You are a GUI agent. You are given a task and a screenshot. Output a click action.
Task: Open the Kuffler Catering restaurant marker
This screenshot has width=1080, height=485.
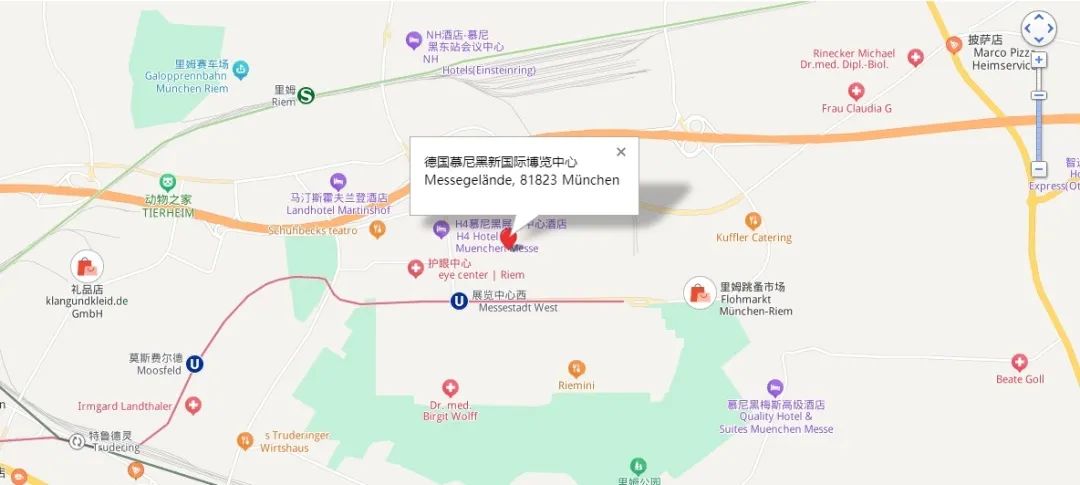753,220
